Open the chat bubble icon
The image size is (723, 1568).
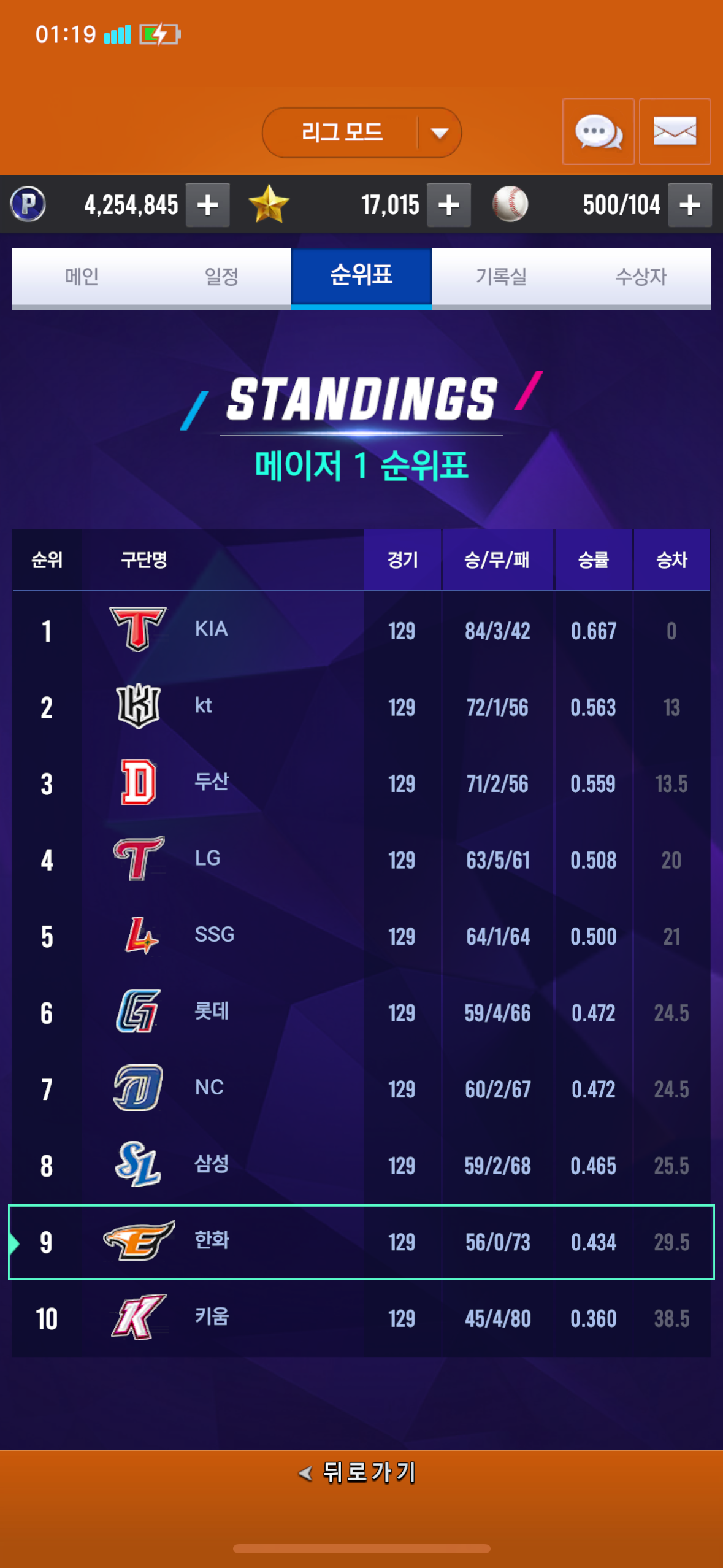598,131
